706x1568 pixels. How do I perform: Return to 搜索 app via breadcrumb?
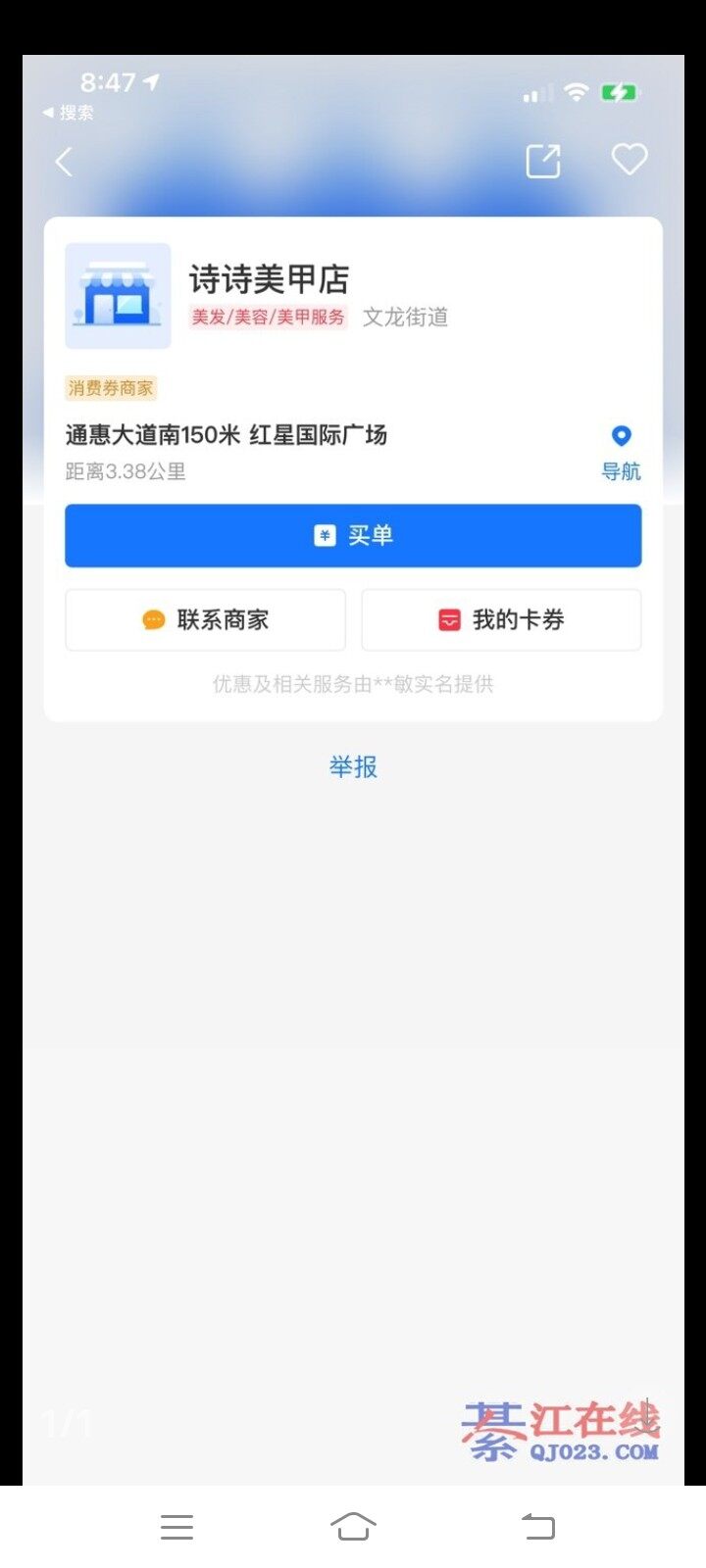(68, 113)
